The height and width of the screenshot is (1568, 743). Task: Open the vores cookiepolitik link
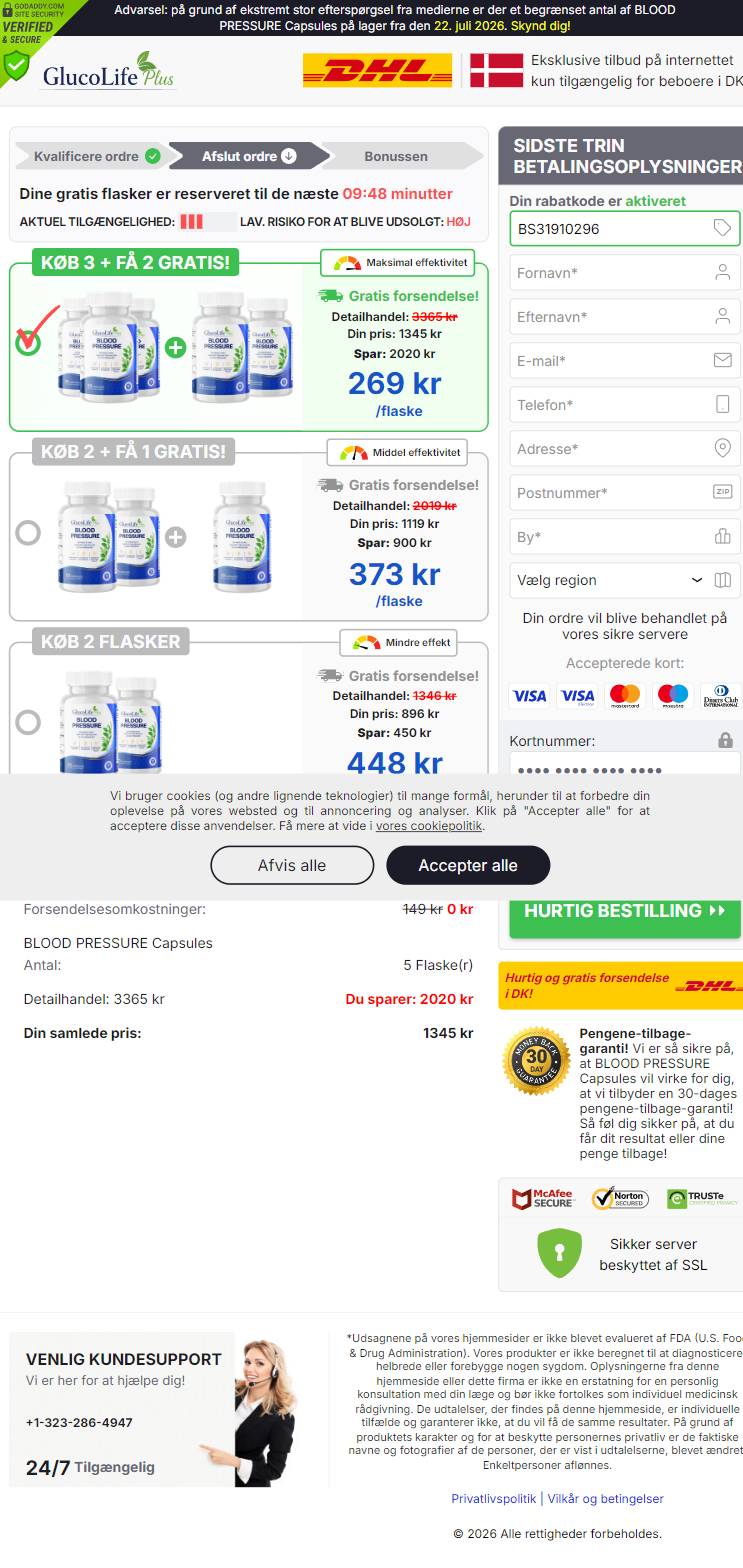pos(429,826)
